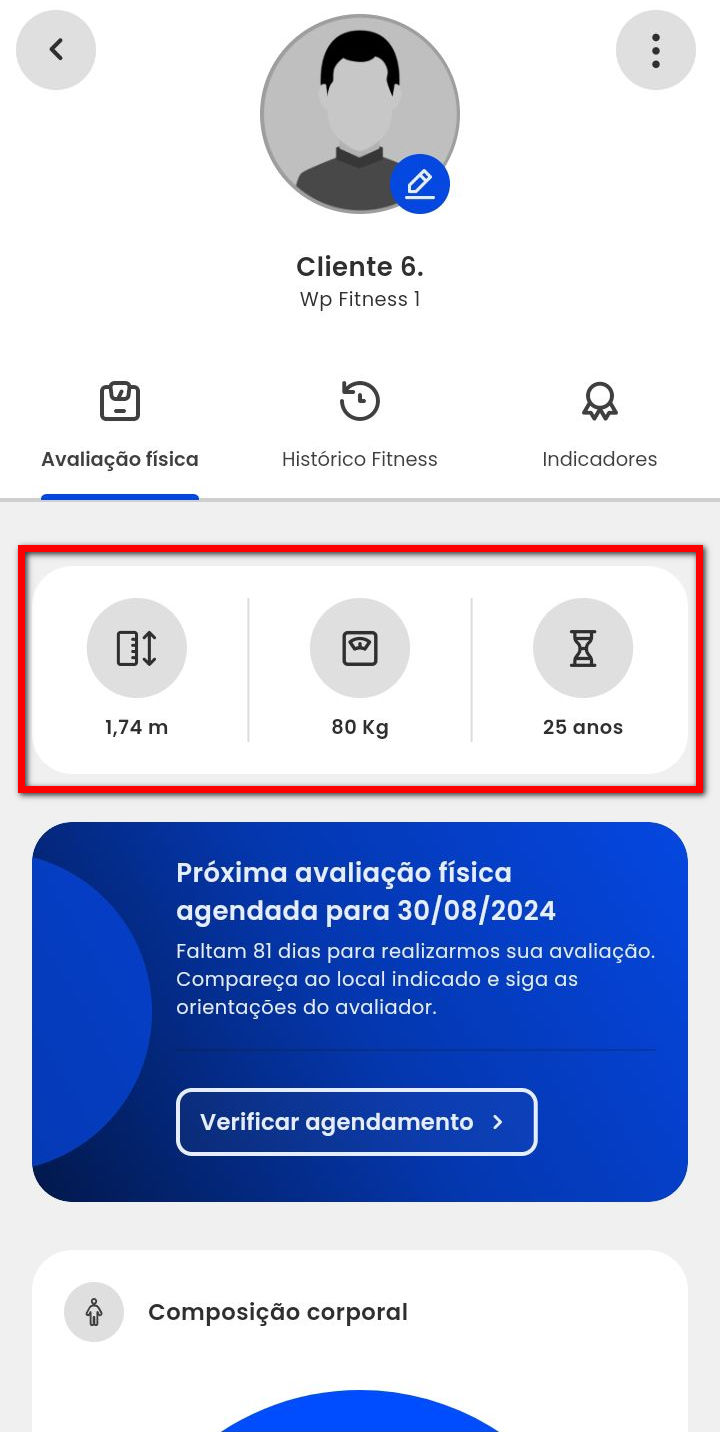Tap the Verificar agendamento button
The width and height of the screenshot is (720, 1432).
(x=356, y=1122)
